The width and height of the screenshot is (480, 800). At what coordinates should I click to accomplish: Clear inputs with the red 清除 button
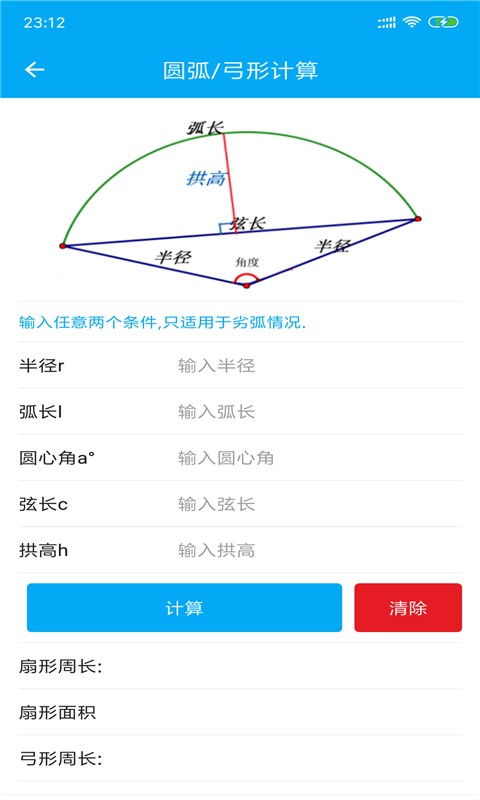pyautogui.click(x=408, y=608)
